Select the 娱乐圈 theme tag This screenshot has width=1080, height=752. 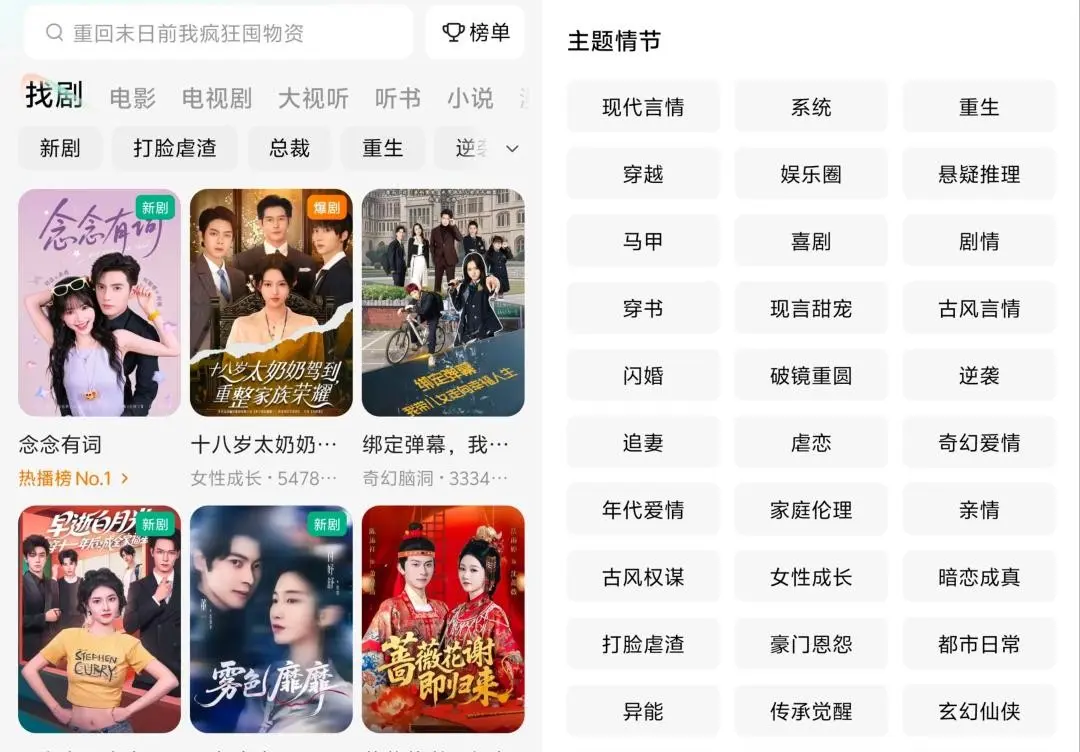click(x=811, y=174)
